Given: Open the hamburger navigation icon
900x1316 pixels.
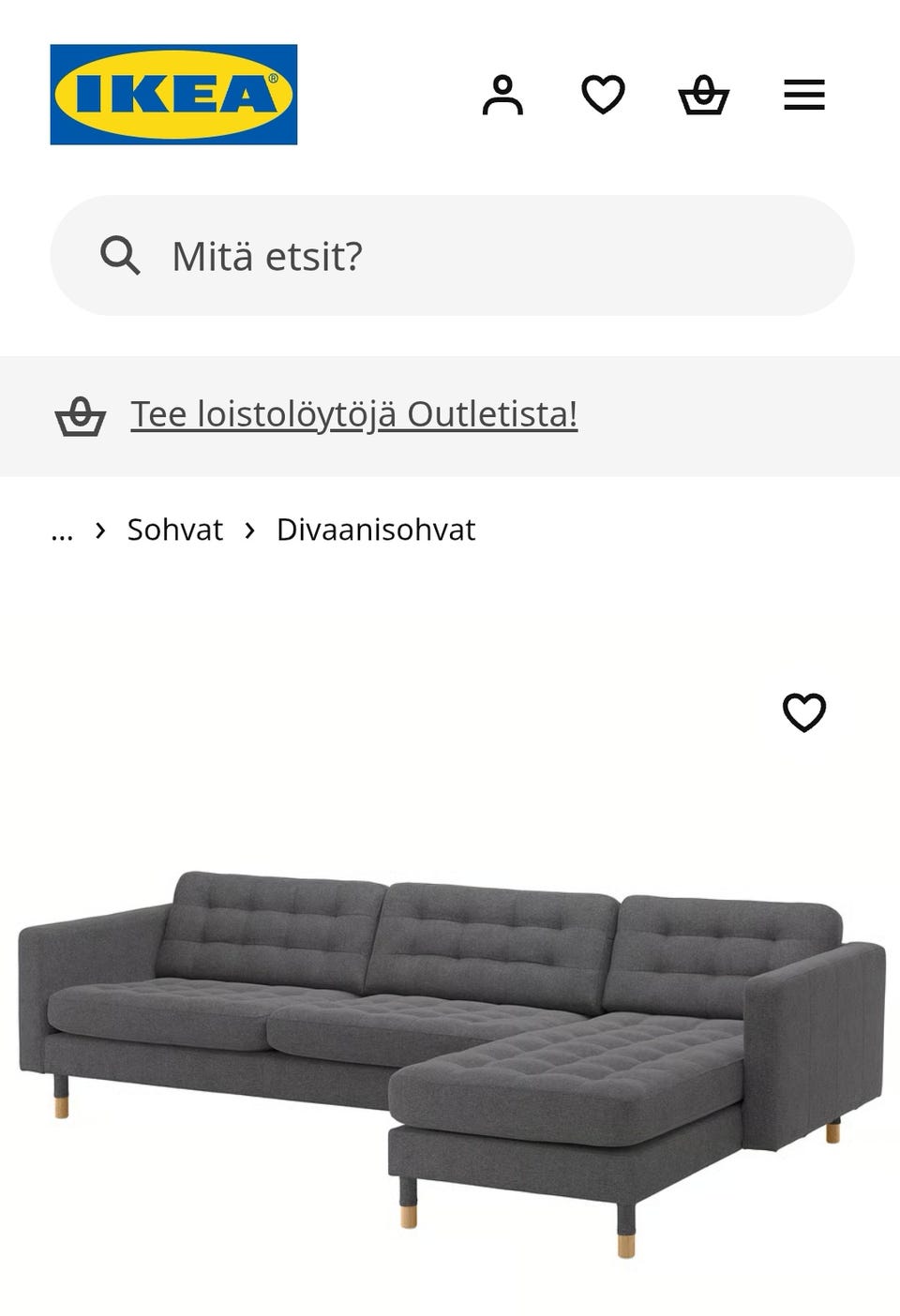Looking at the screenshot, I should pos(803,92).
